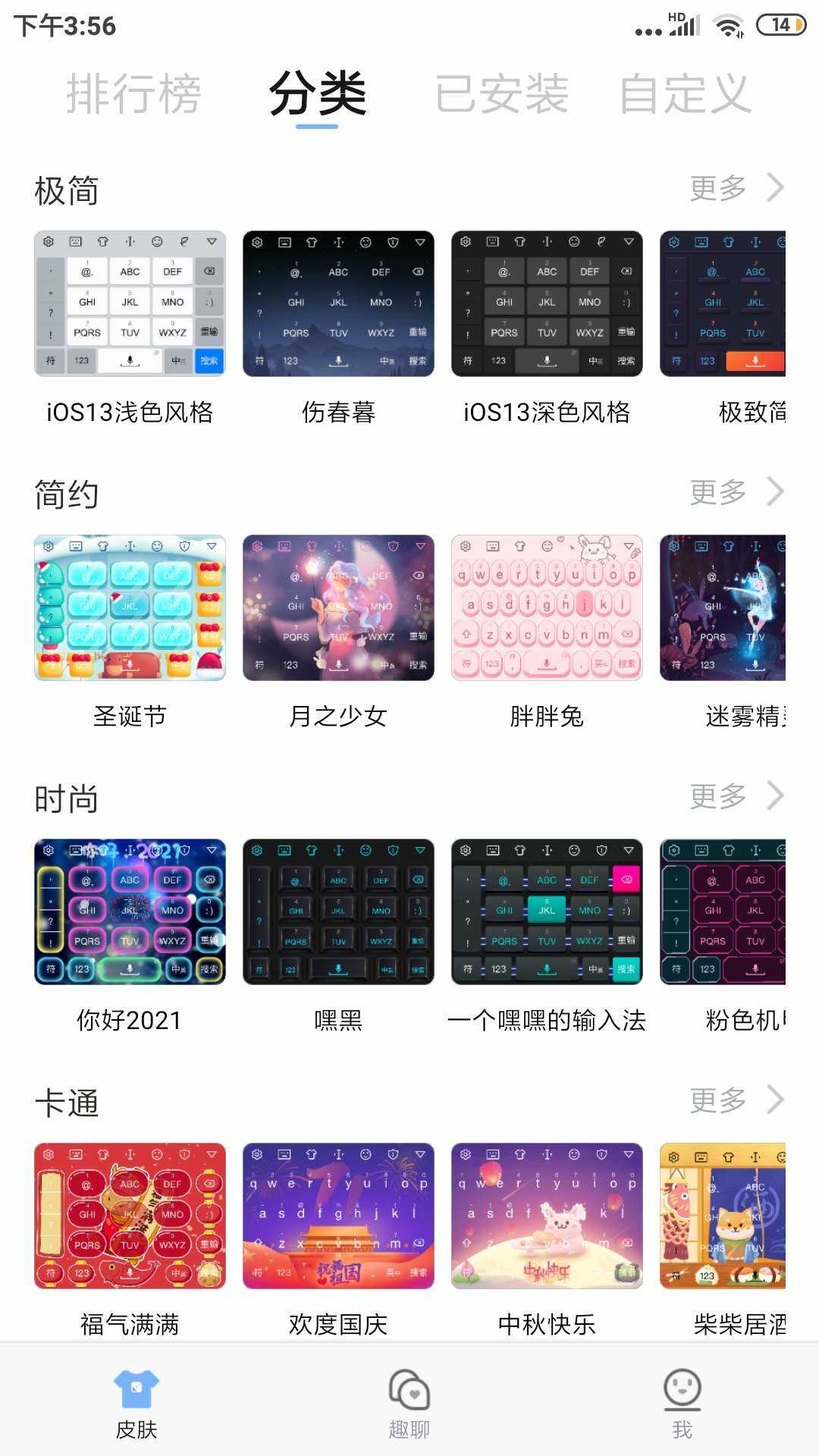Tap 更多 next to 简约

coord(736,492)
